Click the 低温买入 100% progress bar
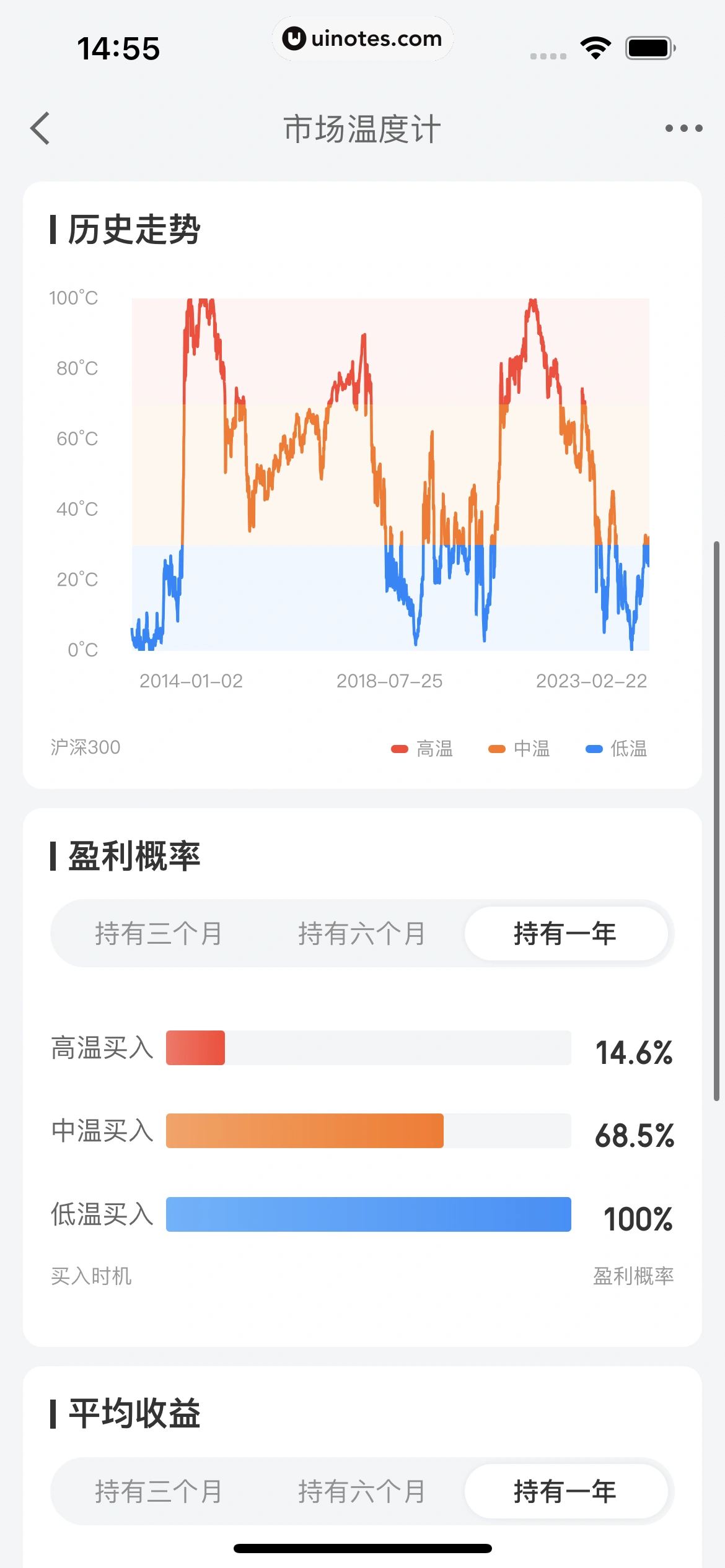Image resolution: width=725 pixels, height=1568 pixels. tap(367, 1215)
